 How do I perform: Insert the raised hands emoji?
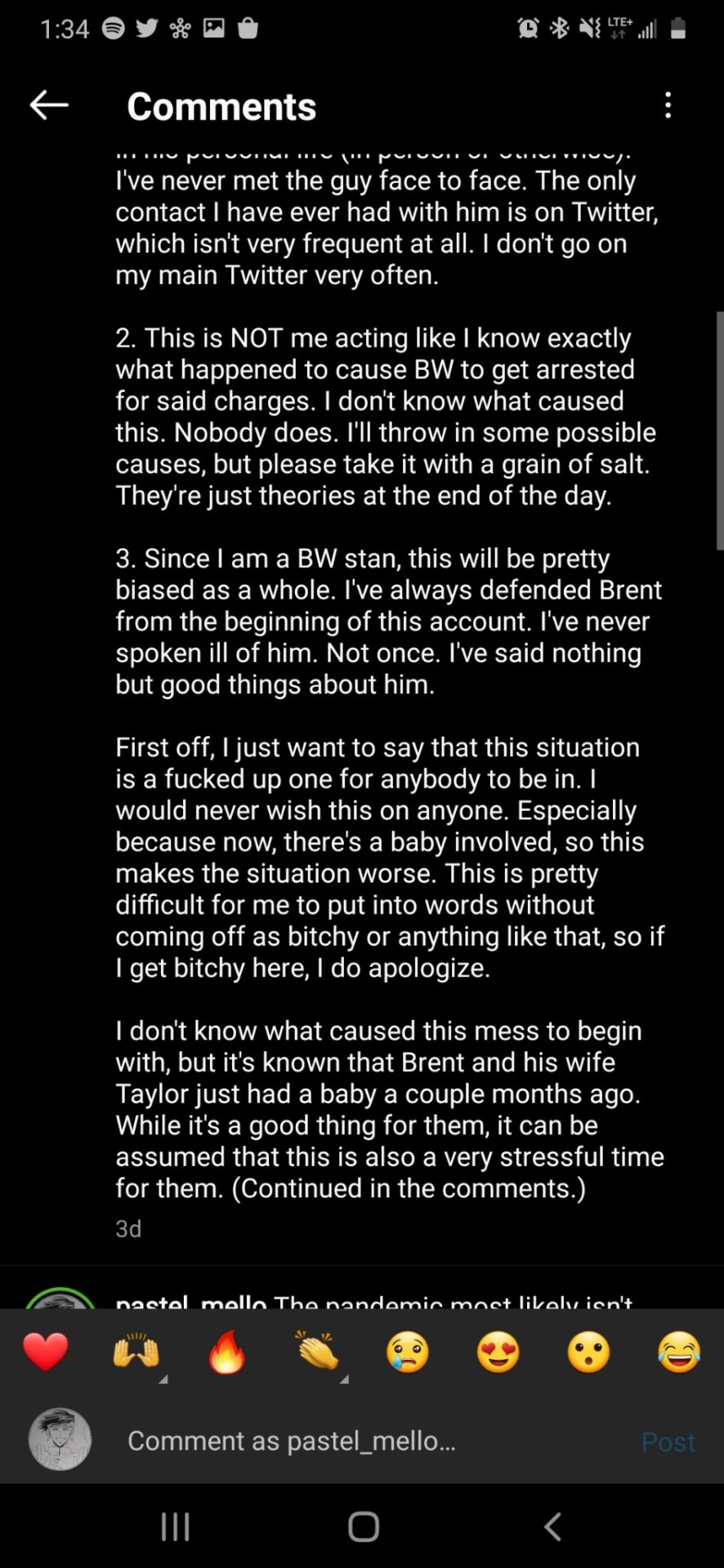(136, 1352)
